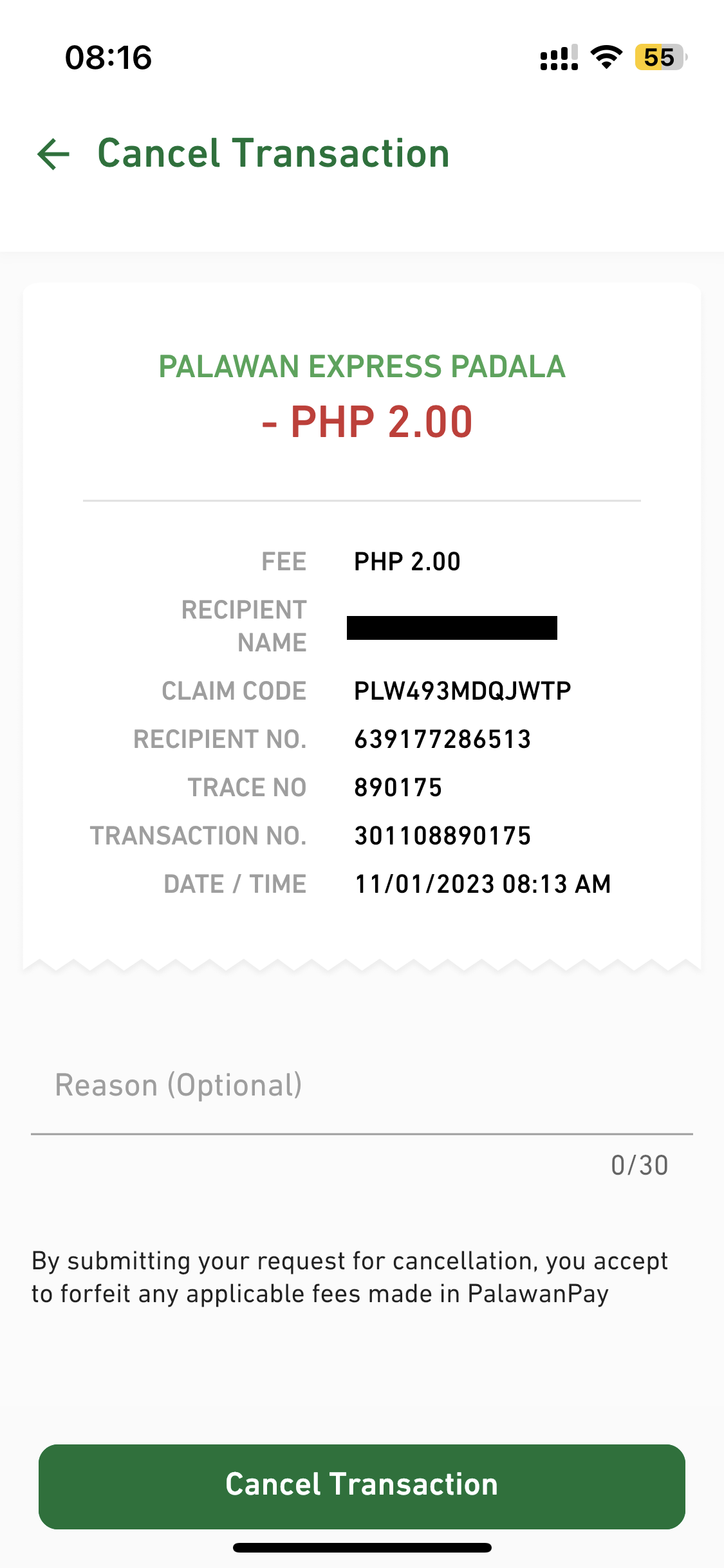This screenshot has height=1568, width=724.
Task: Tap the Wi-Fi icon in status bar
Action: 605,57
